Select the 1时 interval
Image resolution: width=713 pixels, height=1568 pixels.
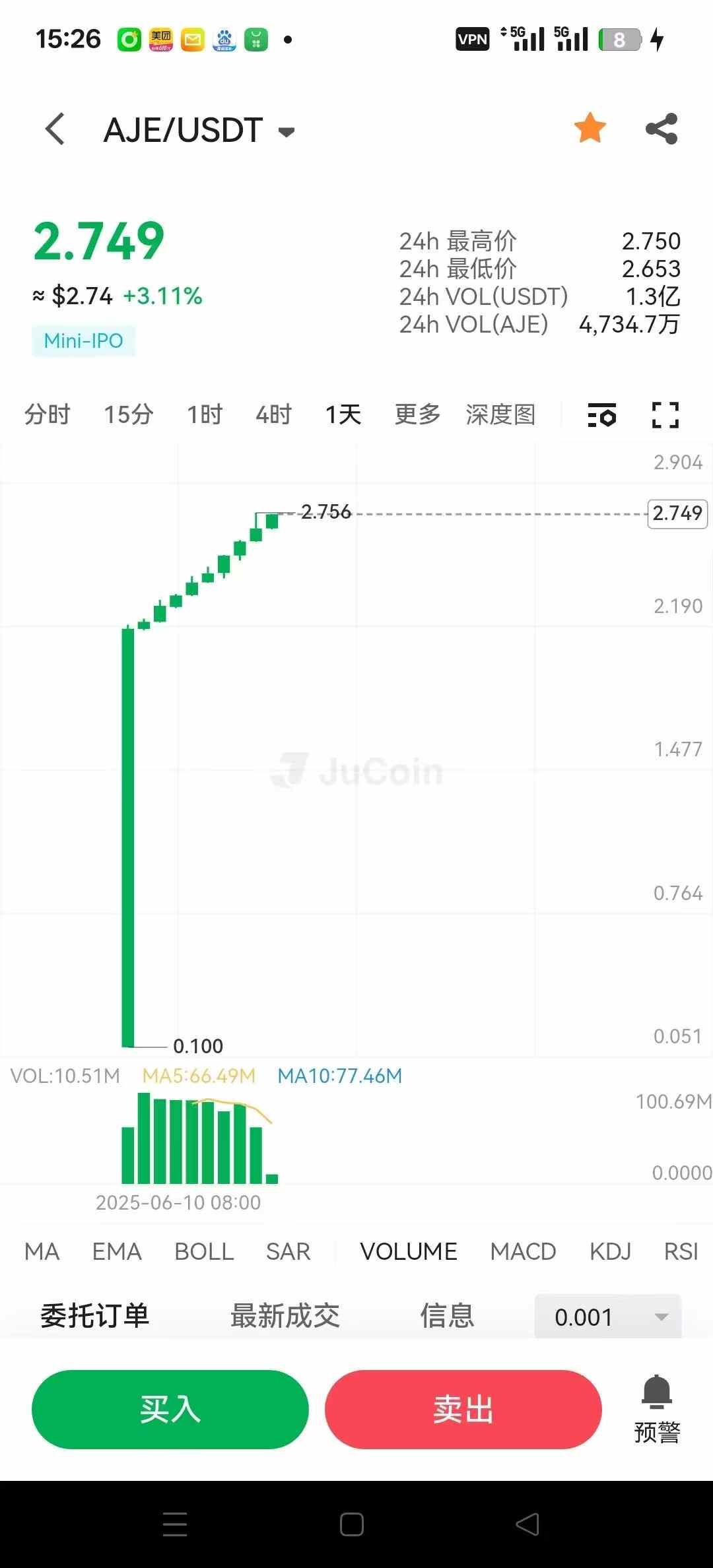205,415
